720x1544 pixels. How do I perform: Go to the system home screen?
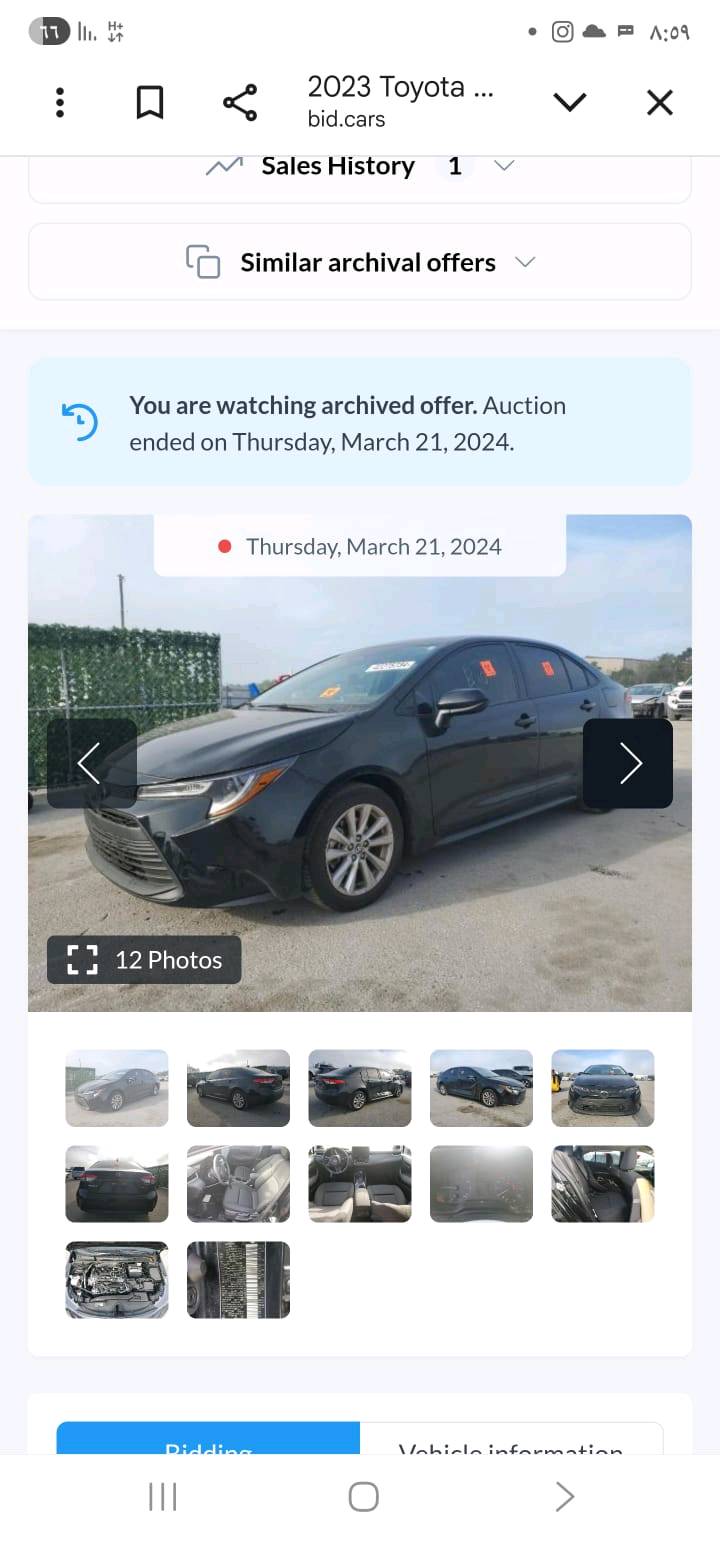pos(363,1497)
